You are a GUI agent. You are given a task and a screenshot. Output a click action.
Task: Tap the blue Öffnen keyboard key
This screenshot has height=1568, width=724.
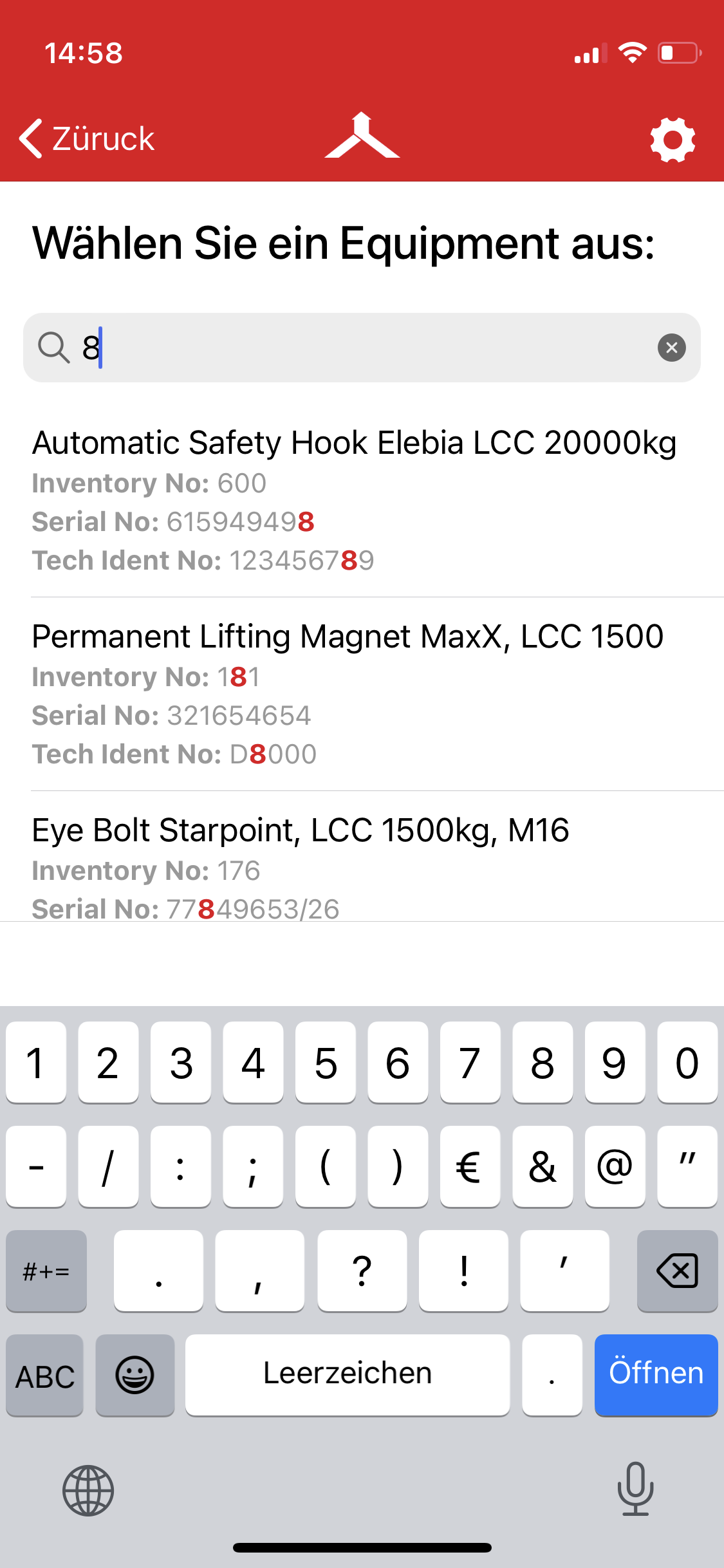656,1374
